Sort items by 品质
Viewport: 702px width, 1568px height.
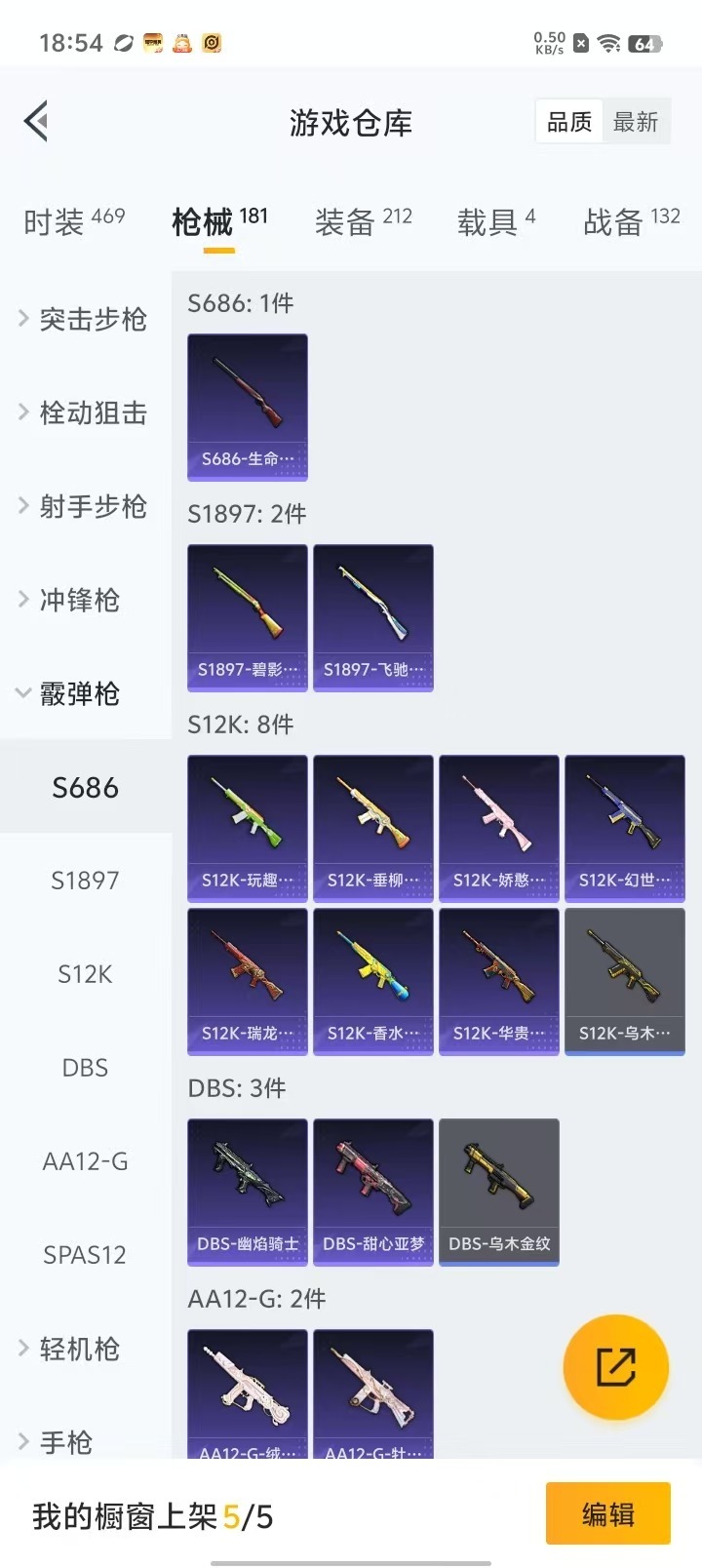coord(569,122)
